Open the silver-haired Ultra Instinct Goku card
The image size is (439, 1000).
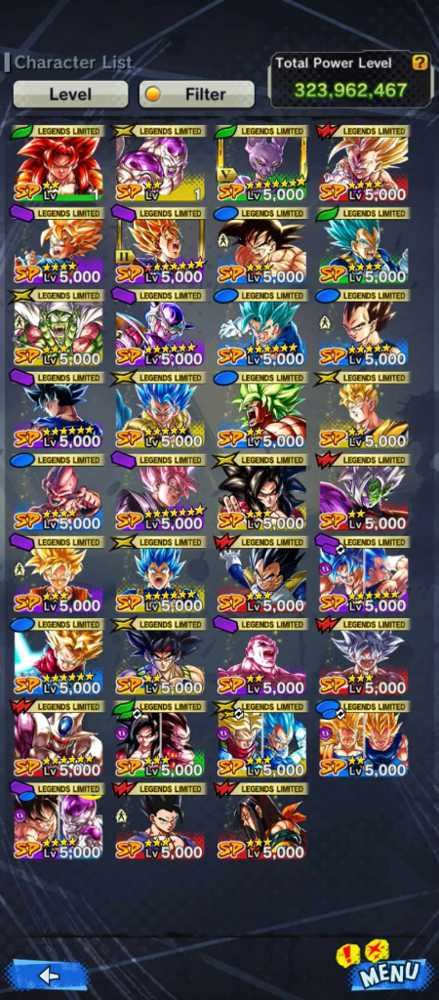[x=364, y=657]
